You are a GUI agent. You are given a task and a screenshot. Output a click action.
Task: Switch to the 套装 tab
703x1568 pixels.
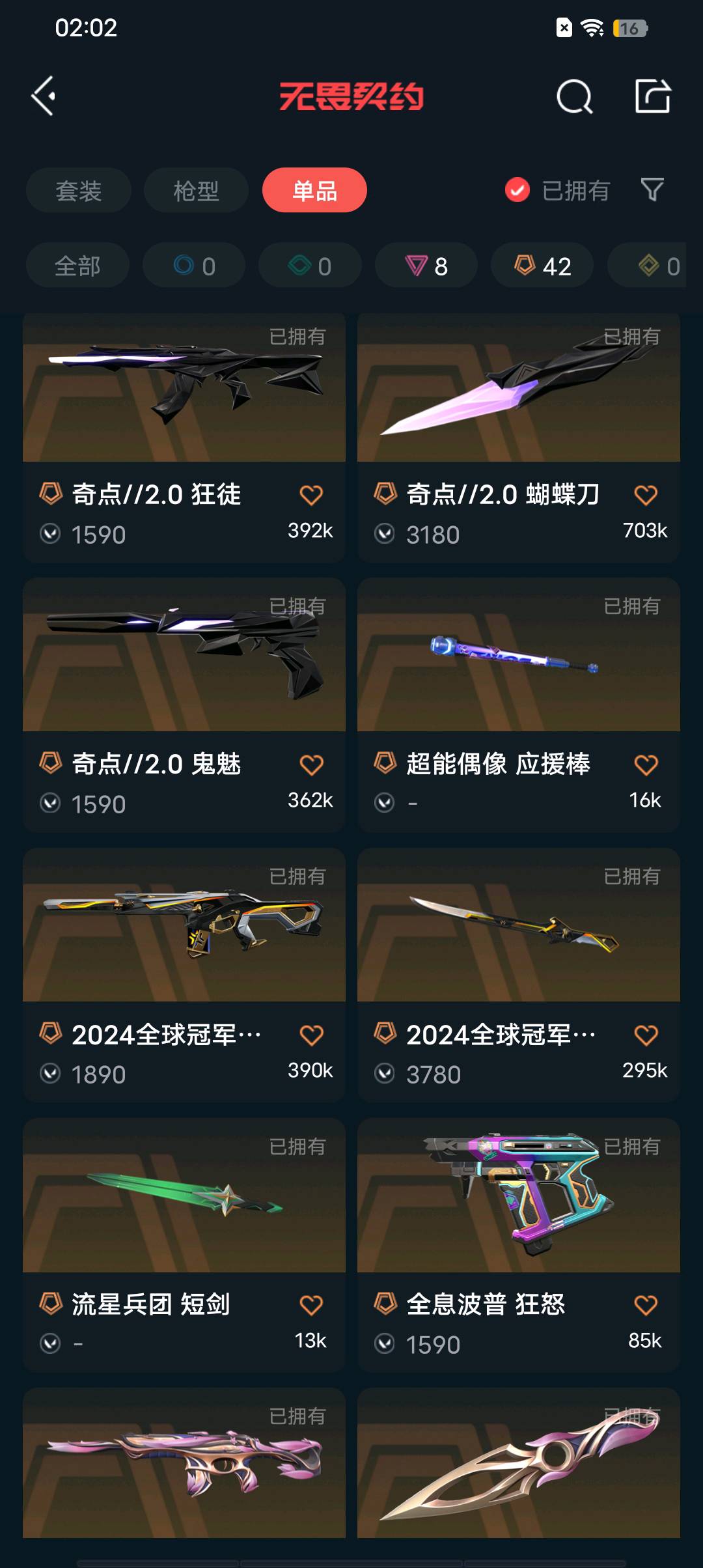coord(79,191)
